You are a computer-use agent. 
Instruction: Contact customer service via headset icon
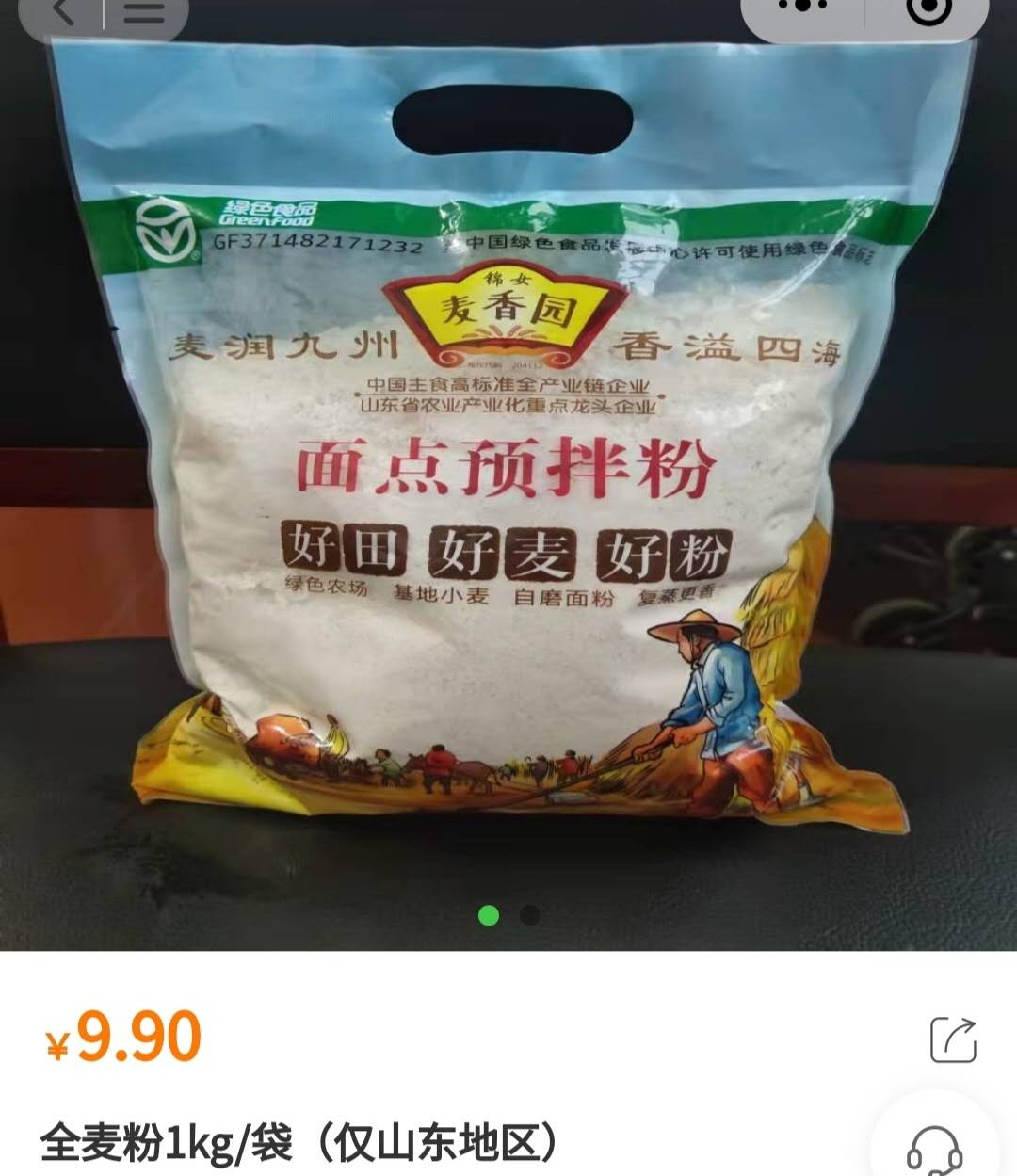pyautogui.click(x=933, y=1150)
